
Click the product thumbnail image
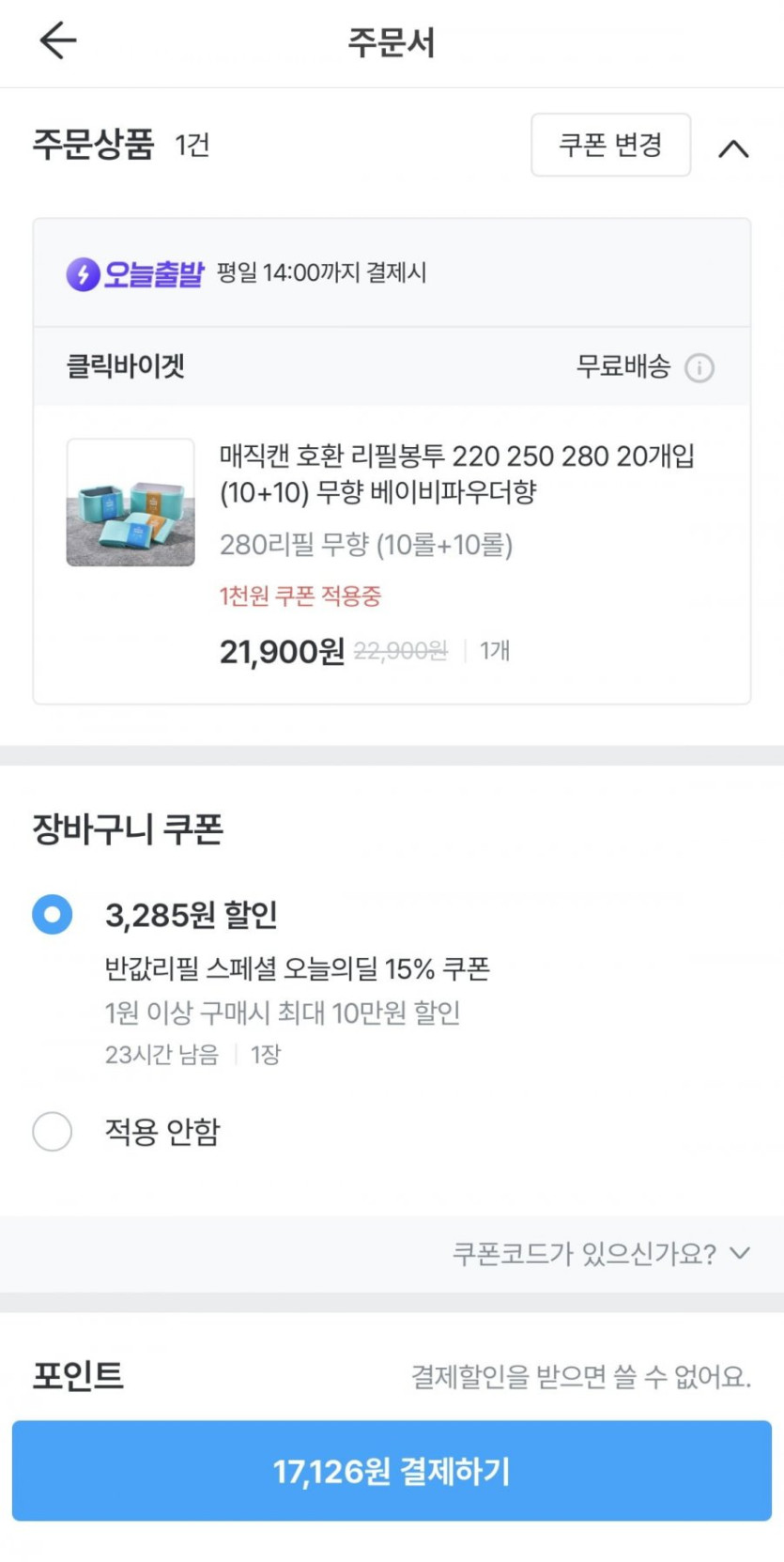[x=130, y=503]
